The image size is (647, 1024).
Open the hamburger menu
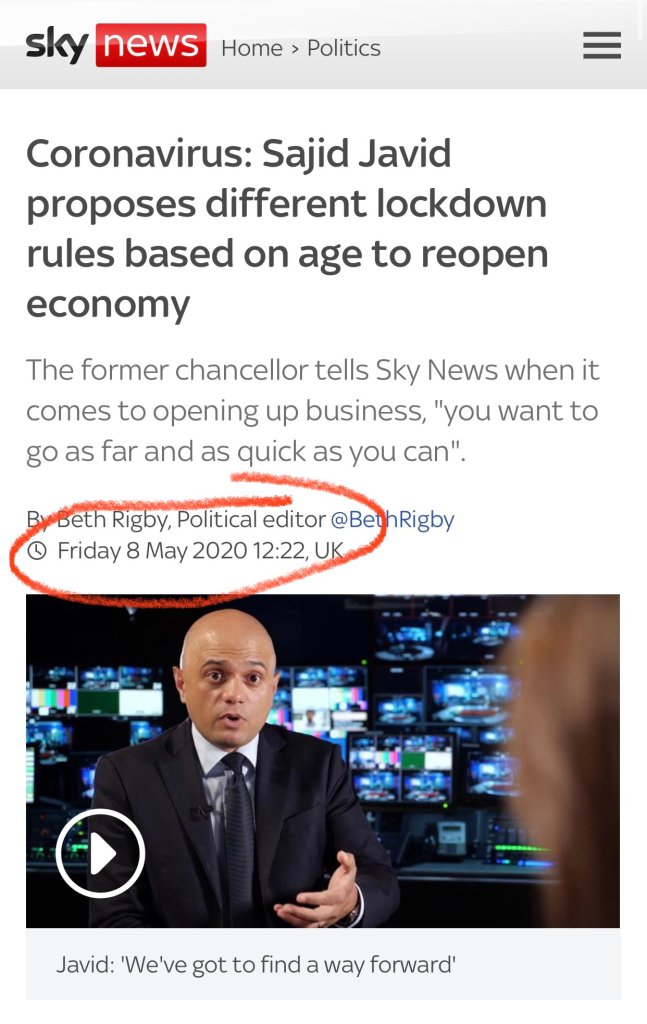(x=601, y=47)
